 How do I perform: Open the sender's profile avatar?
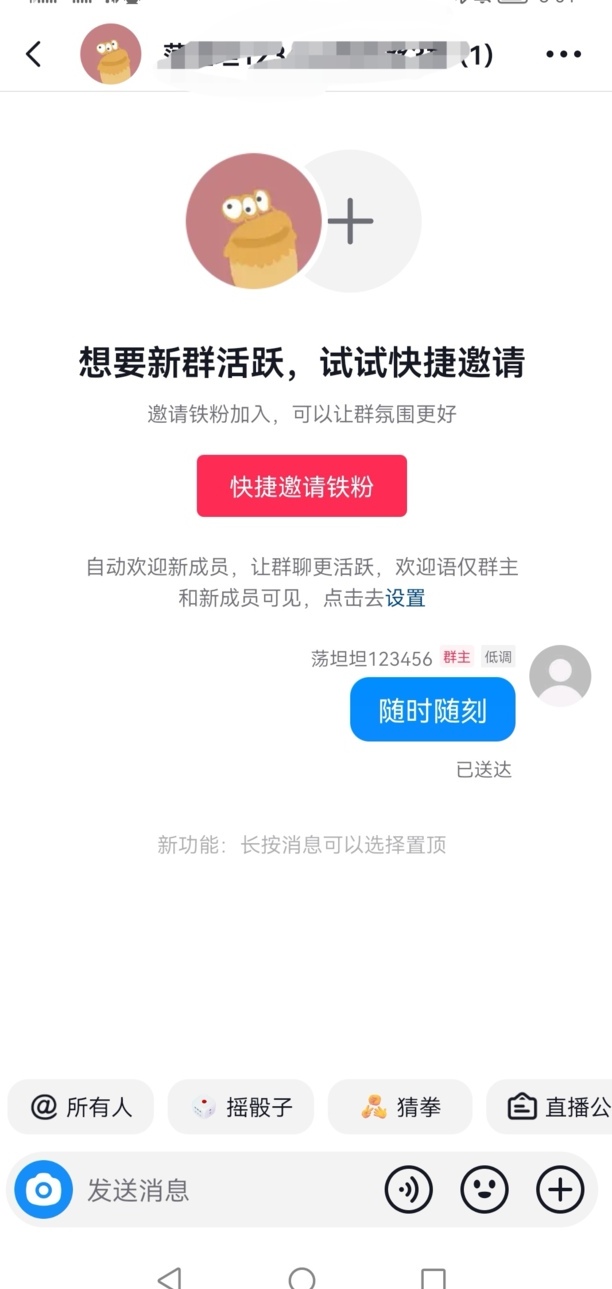coord(559,676)
